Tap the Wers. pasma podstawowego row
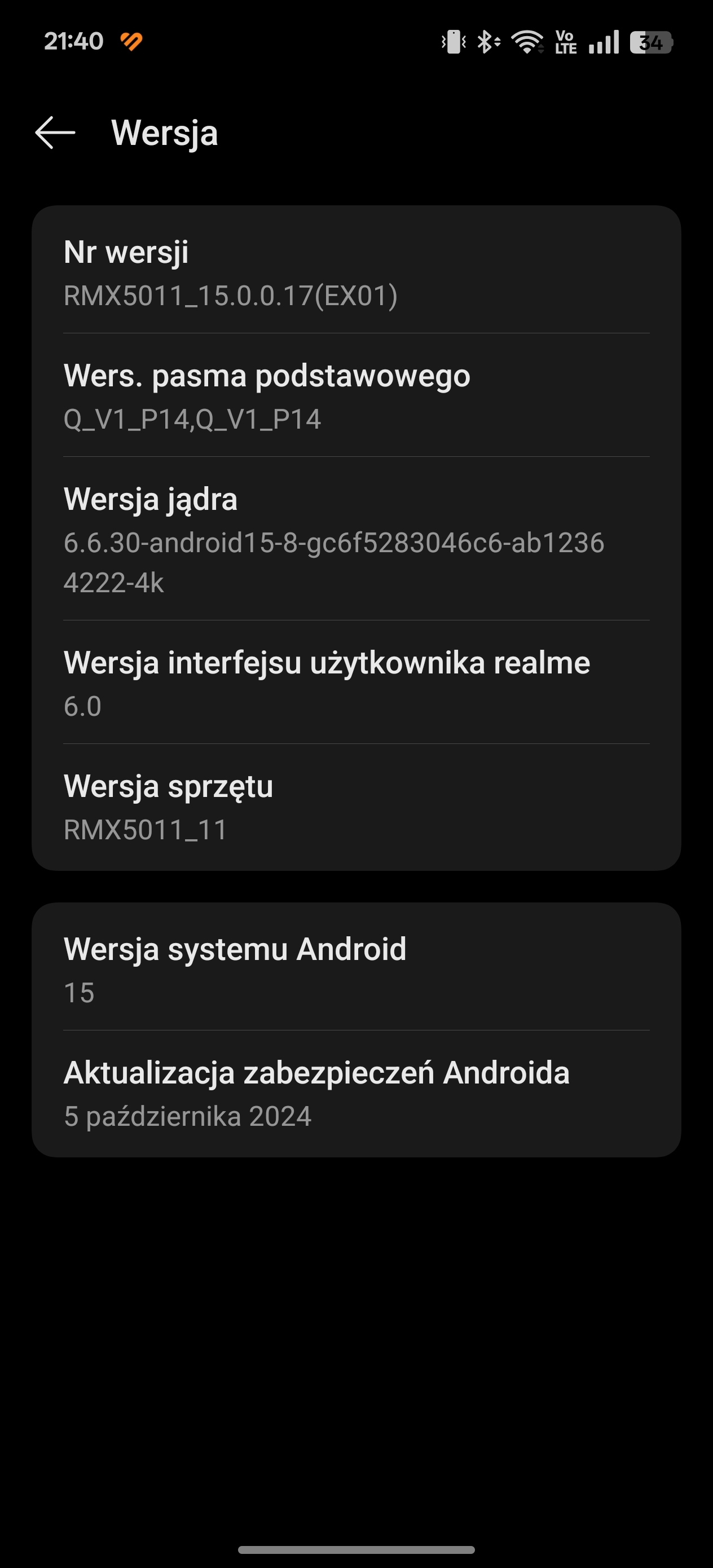Image resolution: width=713 pixels, height=1568 pixels. (356, 395)
